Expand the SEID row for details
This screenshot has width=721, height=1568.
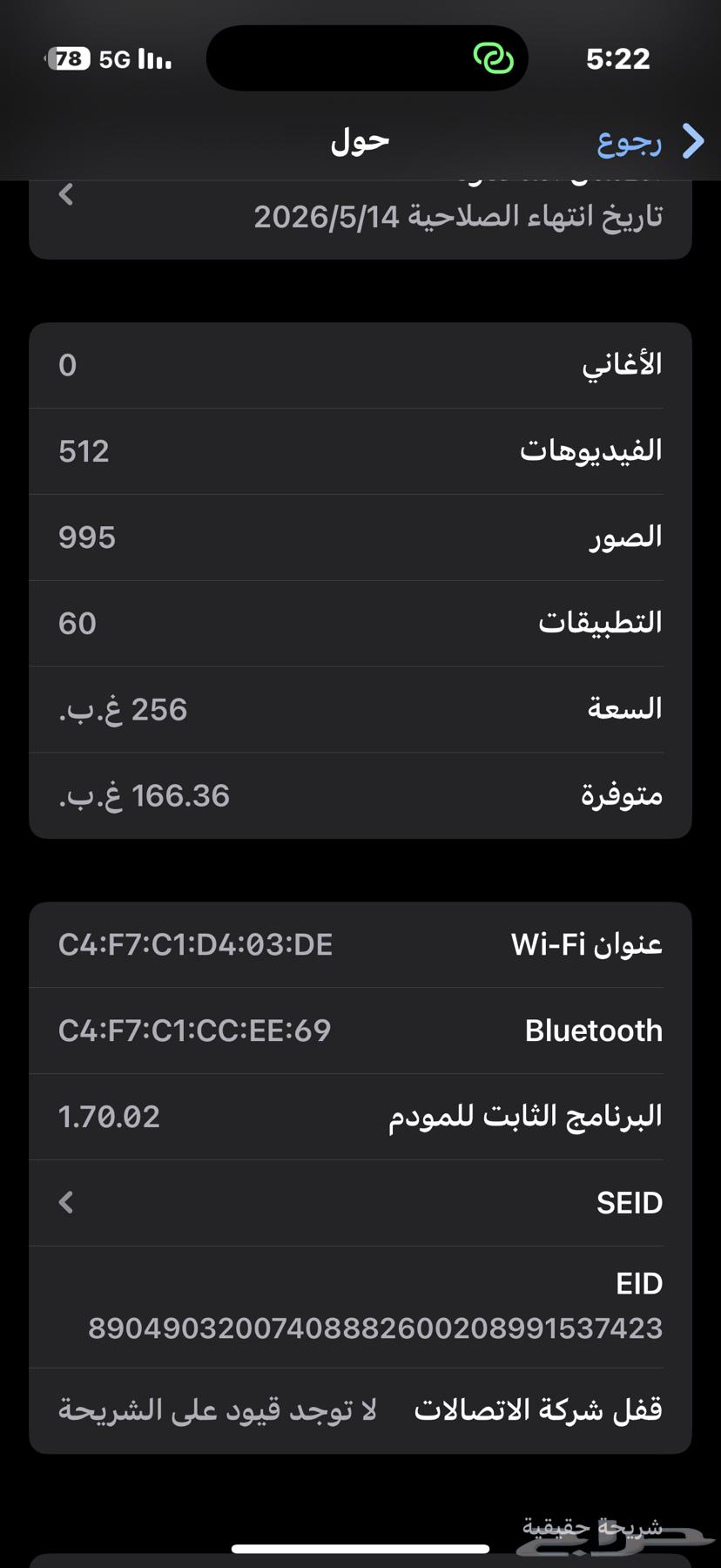360,1202
